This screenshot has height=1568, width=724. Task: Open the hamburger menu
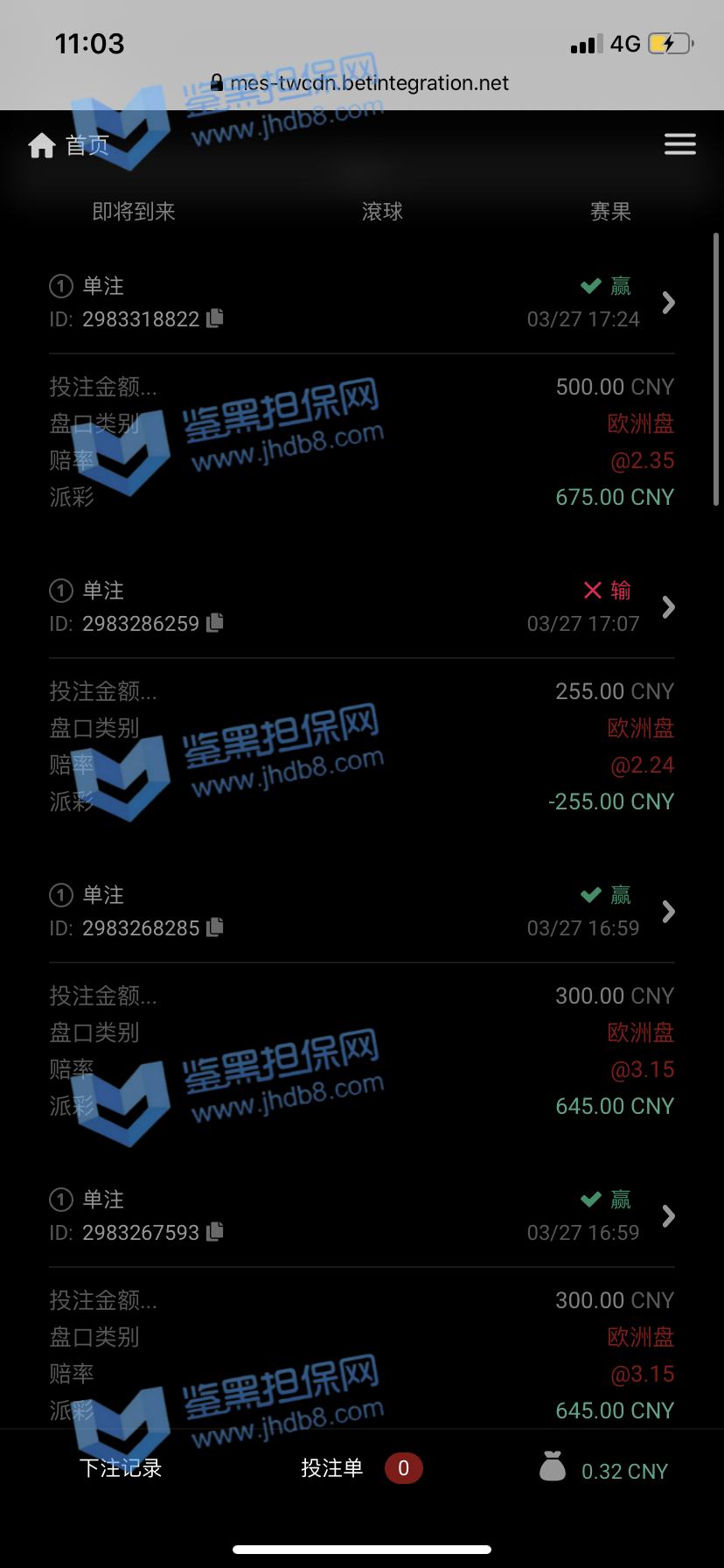point(679,144)
